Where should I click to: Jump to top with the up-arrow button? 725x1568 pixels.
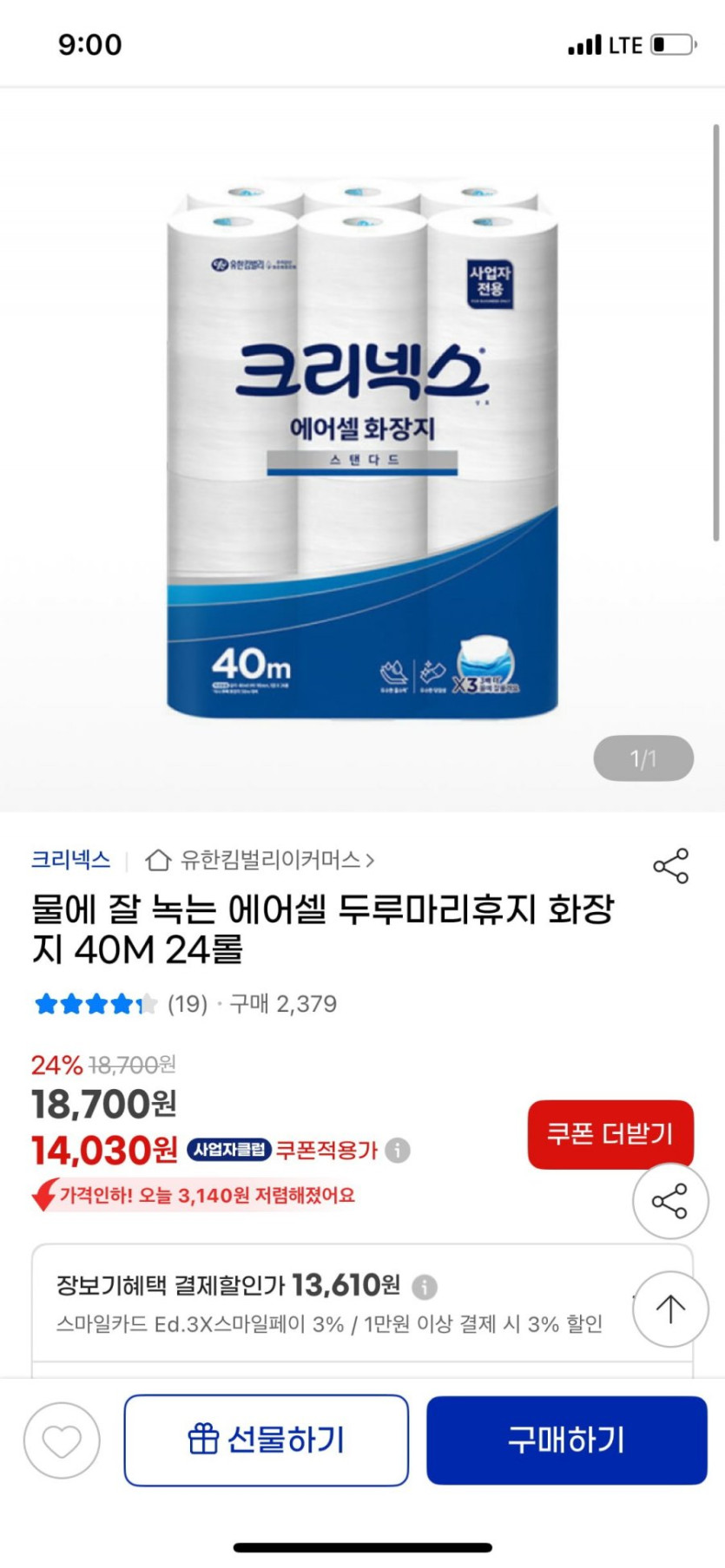point(670,1309)
